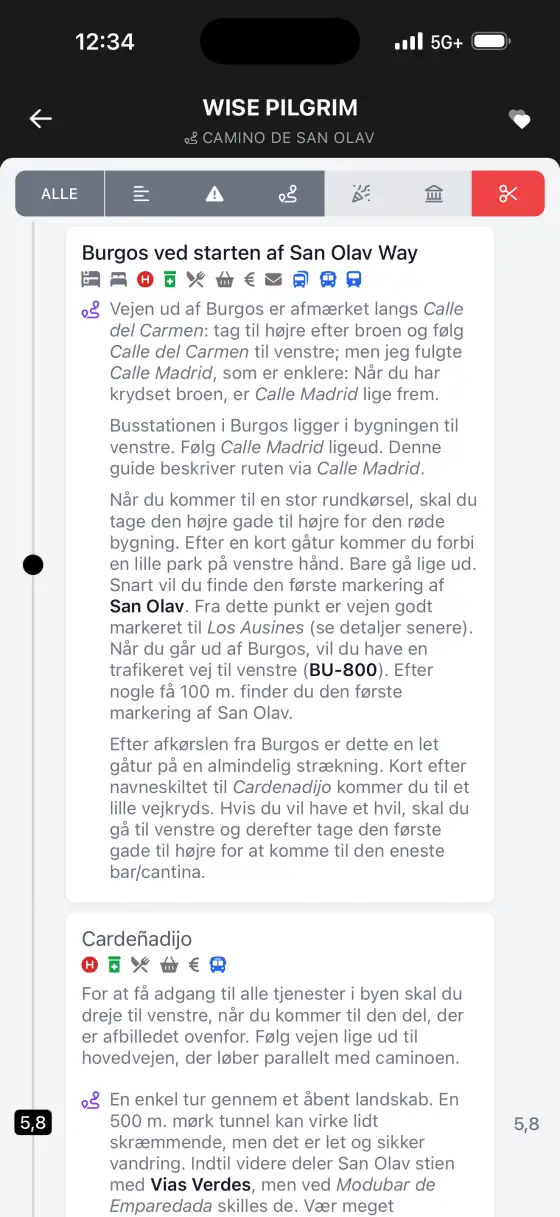
Task: Open the Cardeñadijo card
Action: 280,1064
